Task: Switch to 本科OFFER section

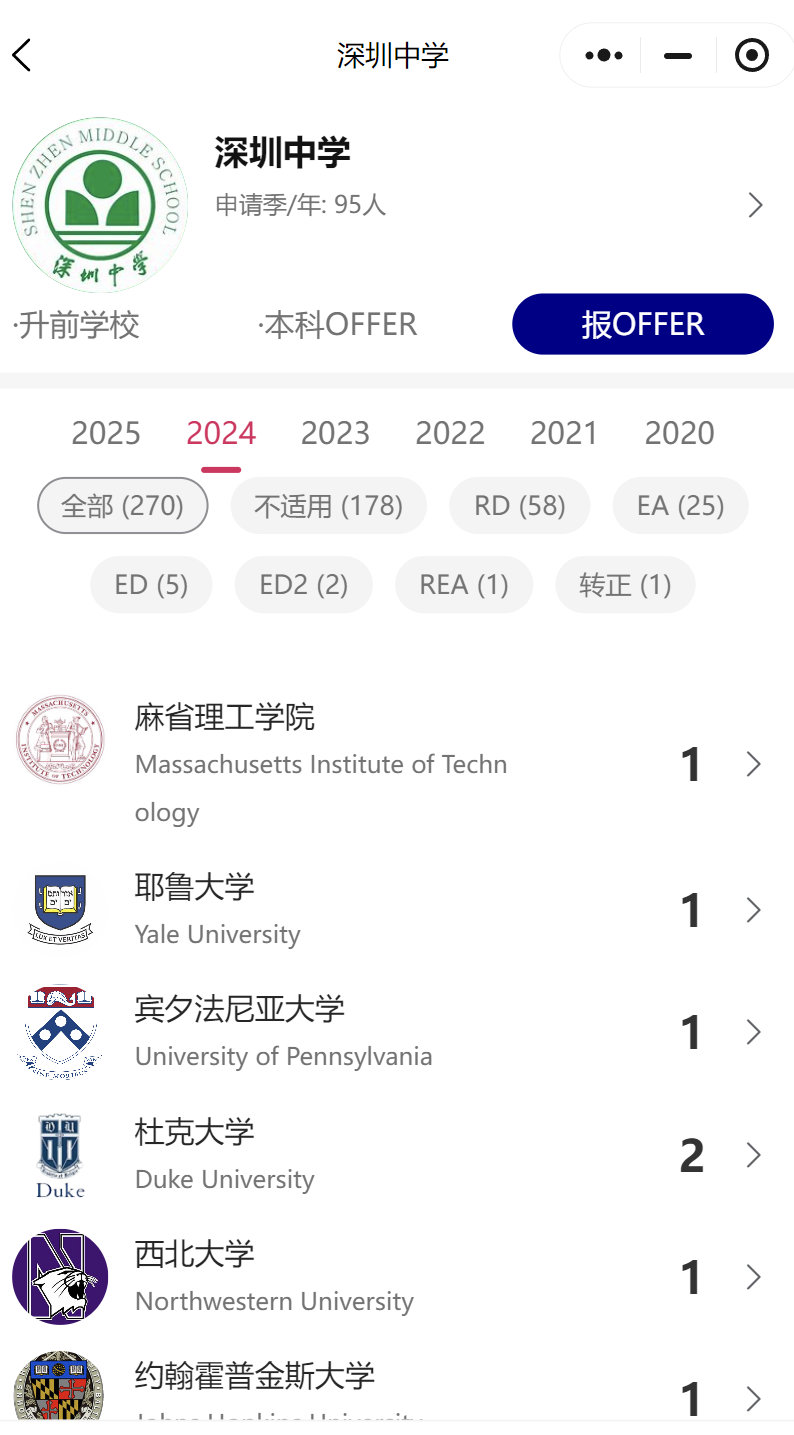Action: pos(338,325)
